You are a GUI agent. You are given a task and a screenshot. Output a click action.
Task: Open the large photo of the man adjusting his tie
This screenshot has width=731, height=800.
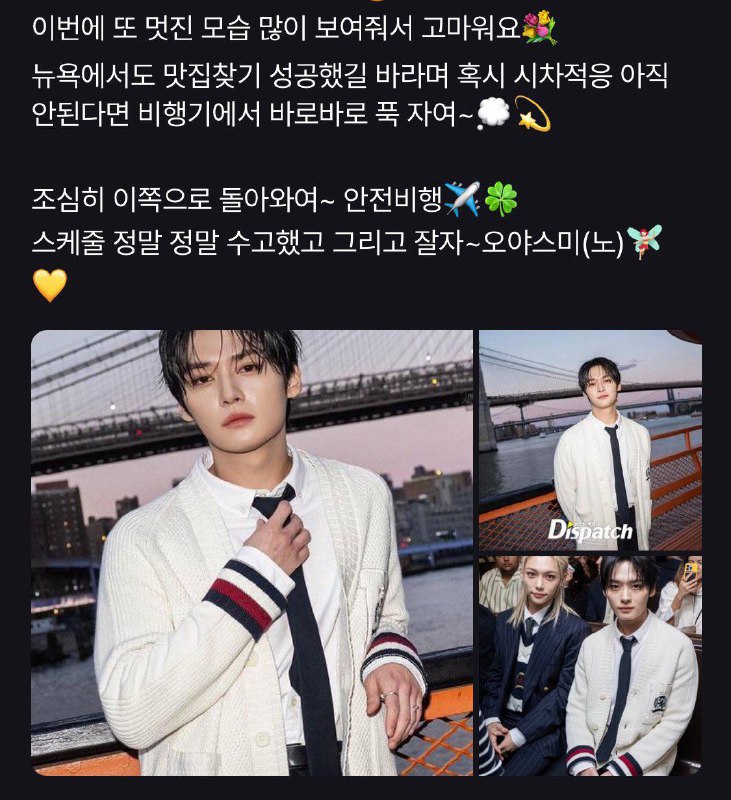(252, 553)
